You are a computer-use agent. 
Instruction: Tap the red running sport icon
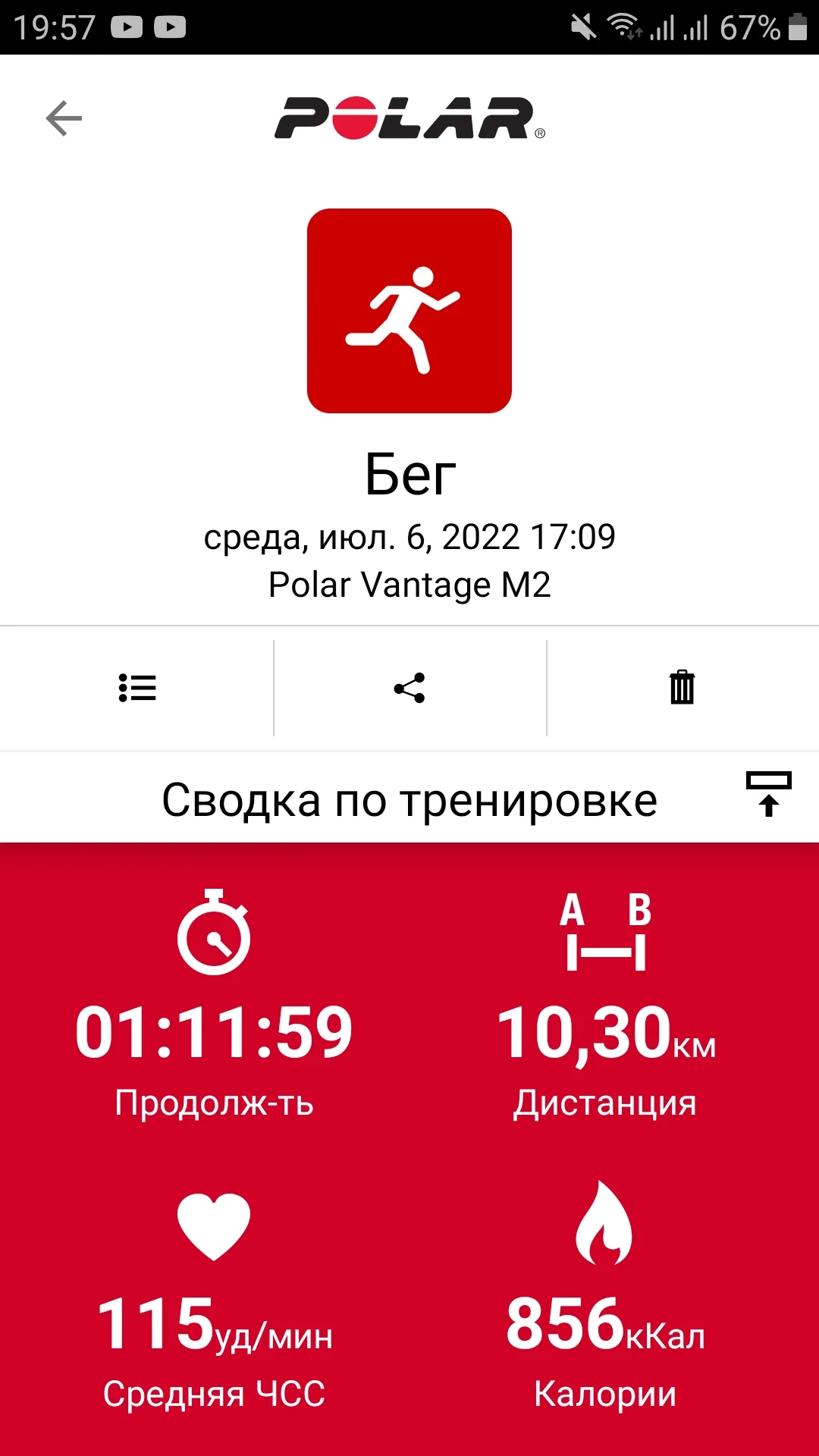point(409,311)
